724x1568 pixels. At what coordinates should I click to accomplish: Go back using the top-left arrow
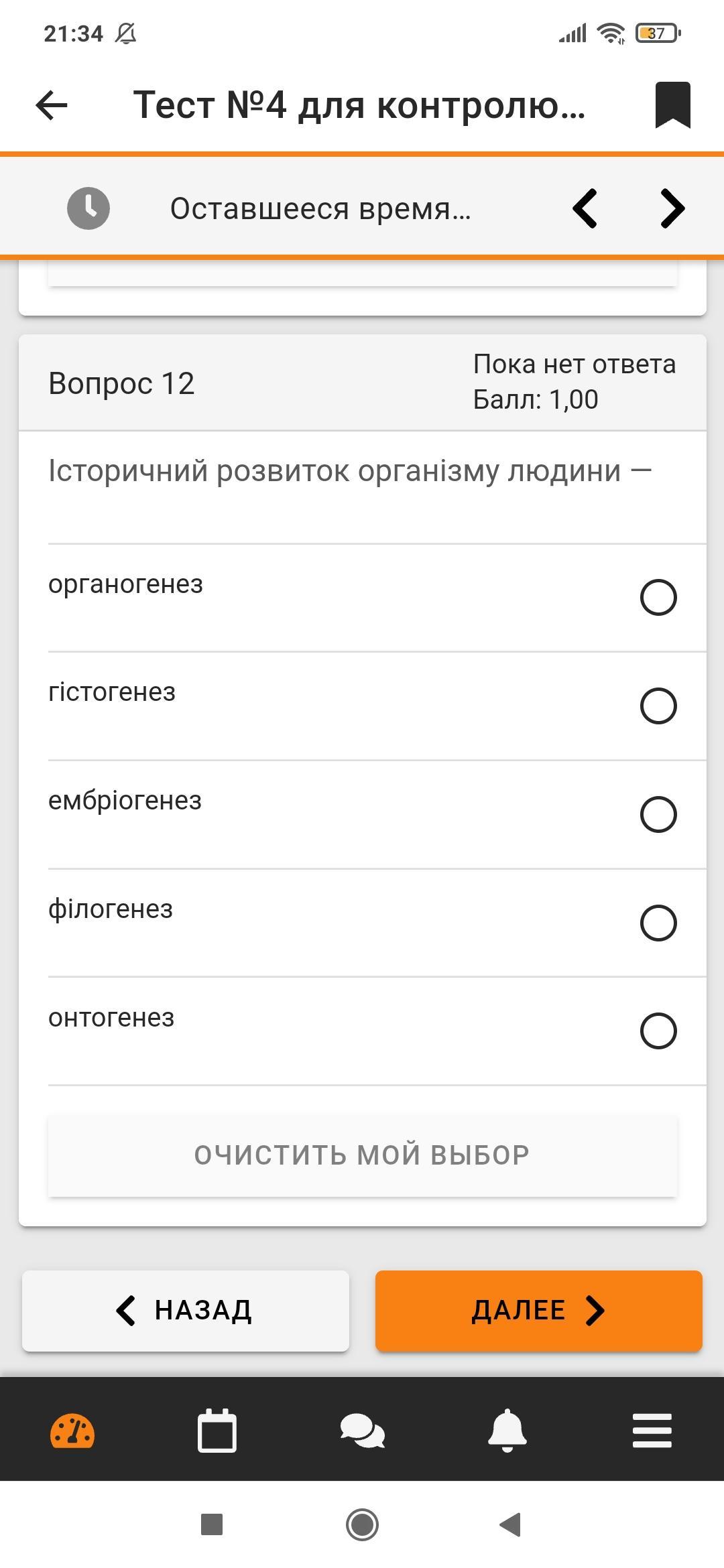(52, 105)
